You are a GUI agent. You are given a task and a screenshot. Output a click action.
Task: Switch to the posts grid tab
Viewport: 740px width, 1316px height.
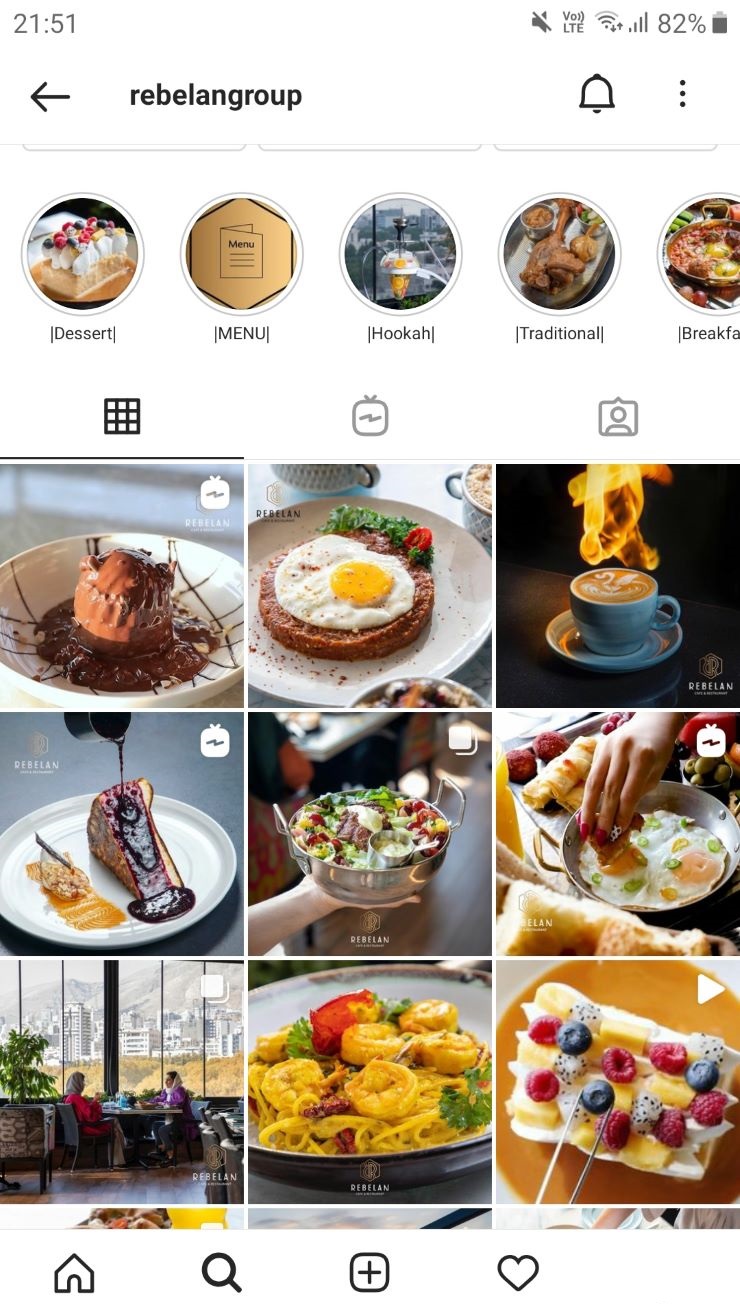coord(122,417)
